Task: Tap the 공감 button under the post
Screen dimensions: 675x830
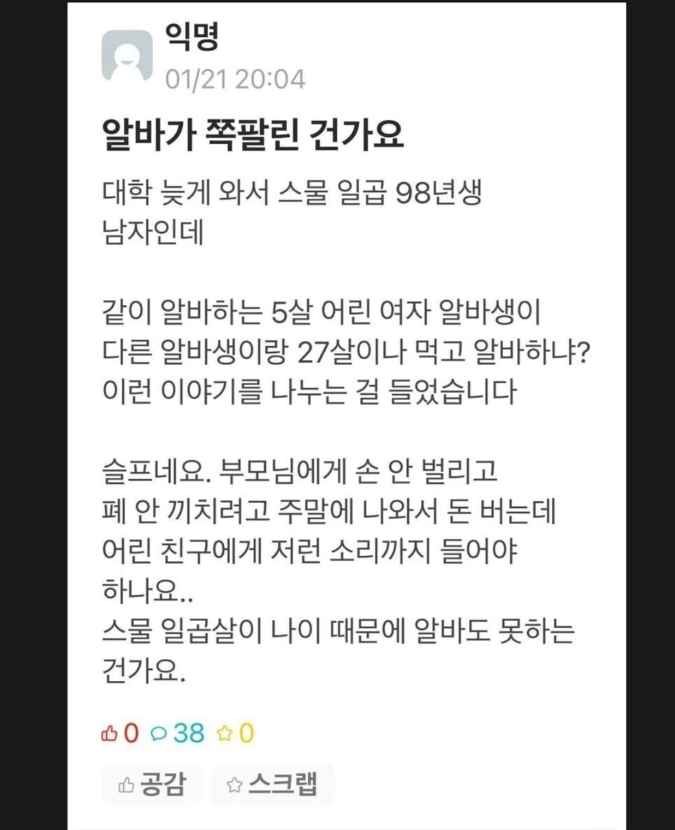Action: point(152,784)
